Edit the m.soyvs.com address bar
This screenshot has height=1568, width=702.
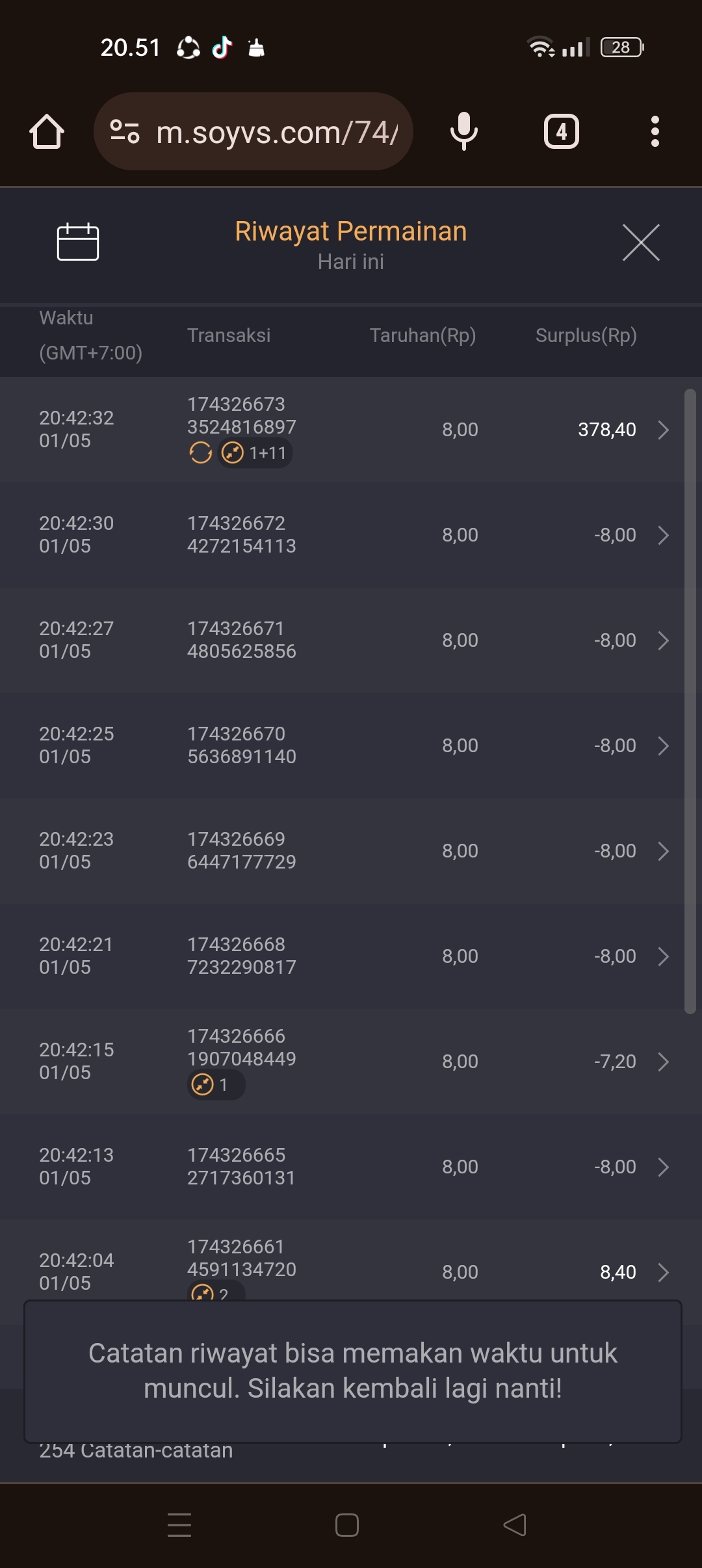click(x=276, y=132)
